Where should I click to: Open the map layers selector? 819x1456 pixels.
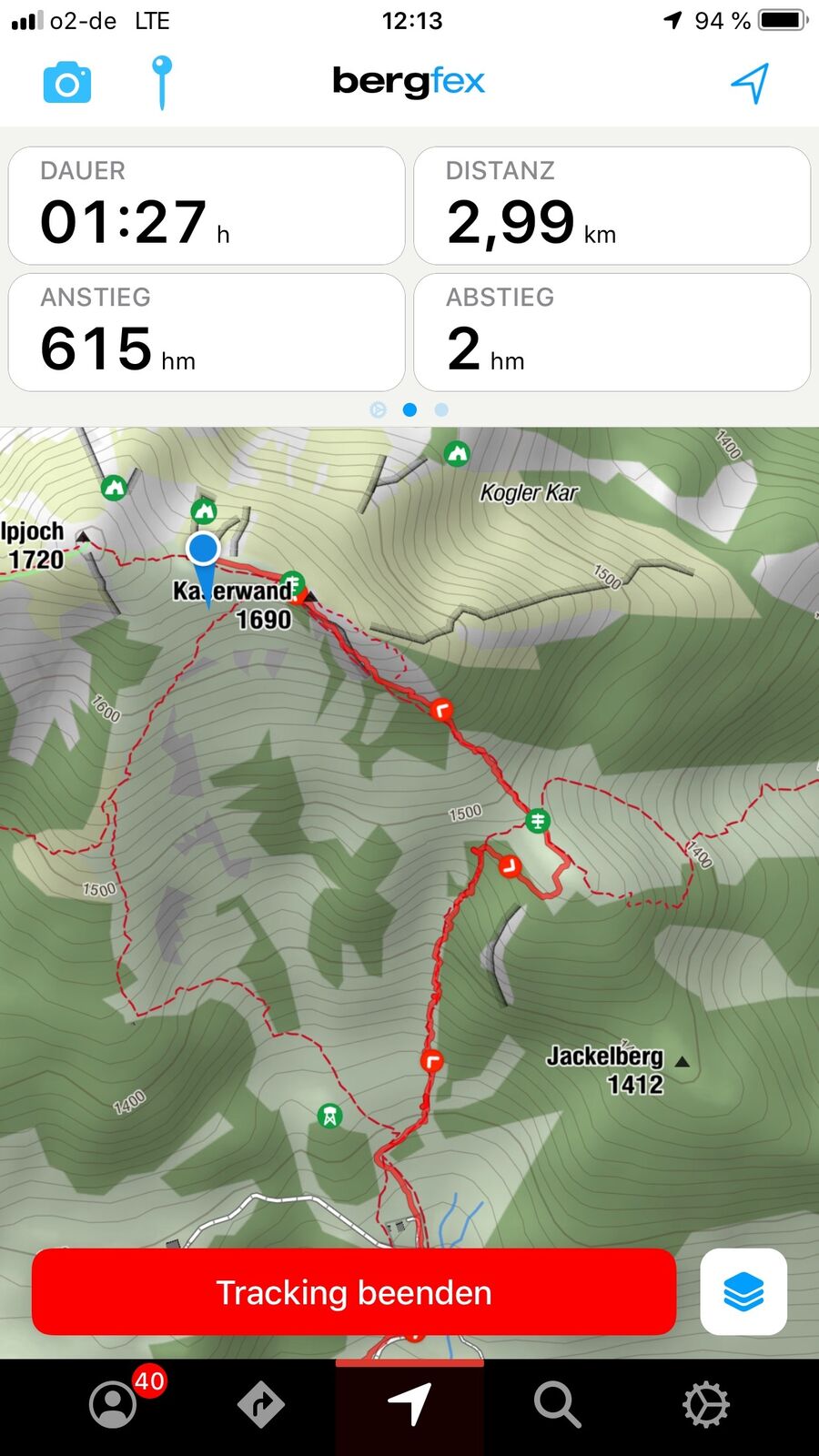[x=743, y=1291]
